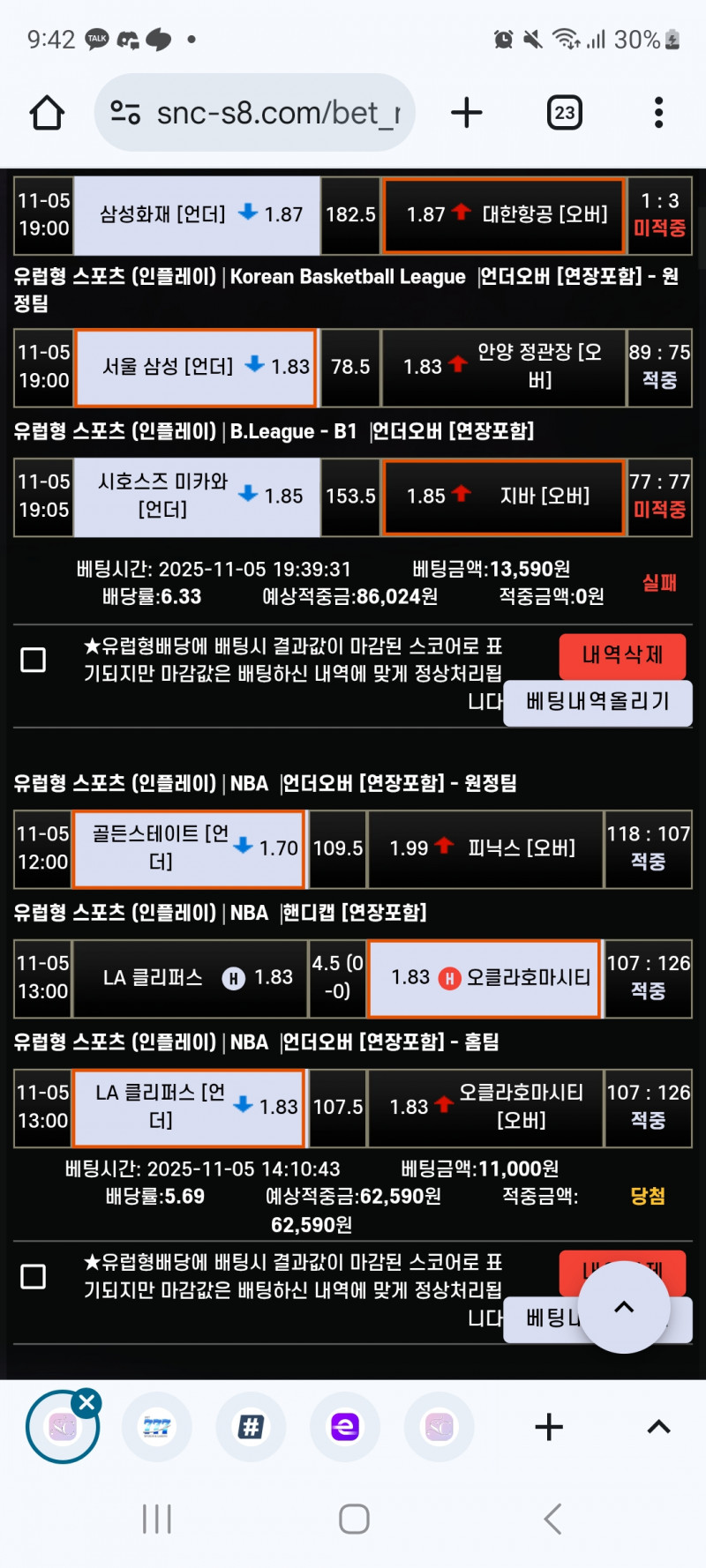Open the browser's three-dot overflow menu

point(658,113)
